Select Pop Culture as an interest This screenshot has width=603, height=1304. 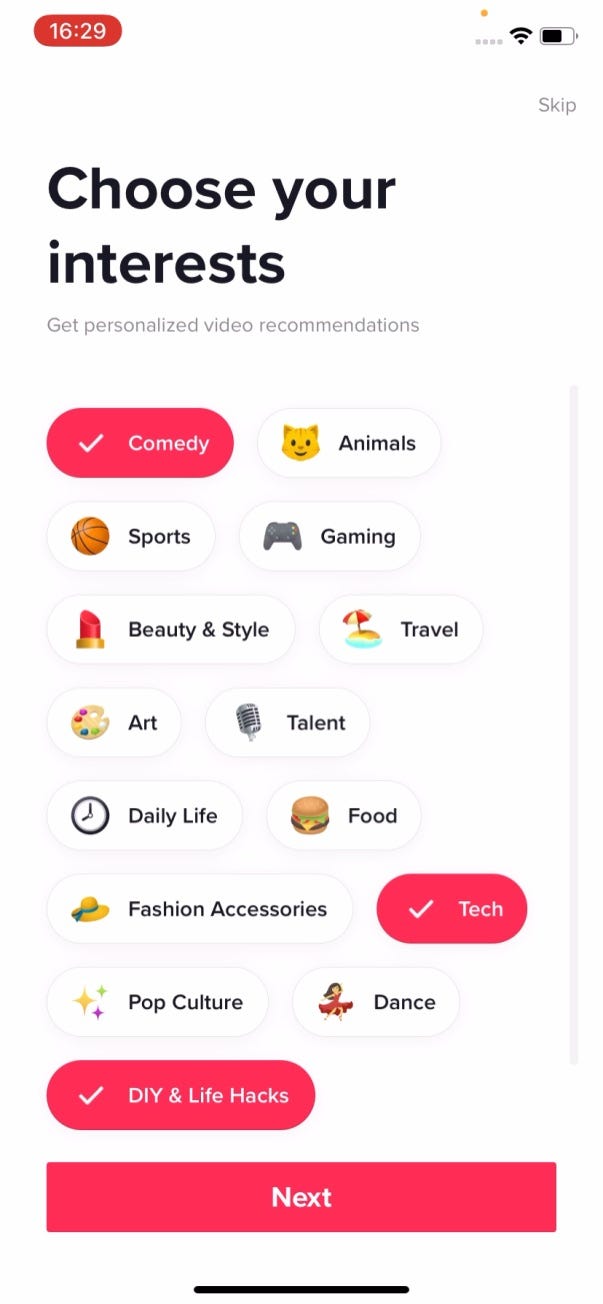158,1001
